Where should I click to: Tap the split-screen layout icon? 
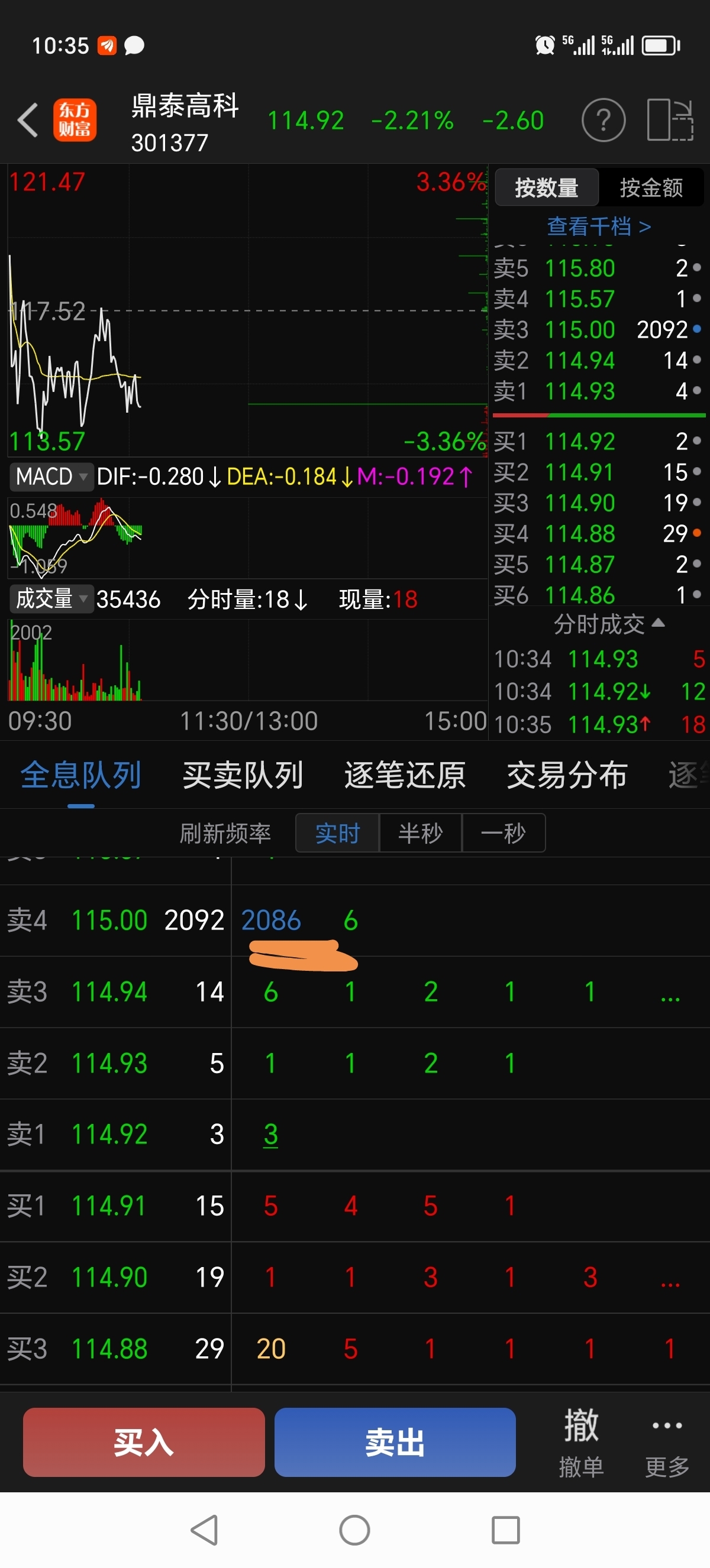point(669,121)
